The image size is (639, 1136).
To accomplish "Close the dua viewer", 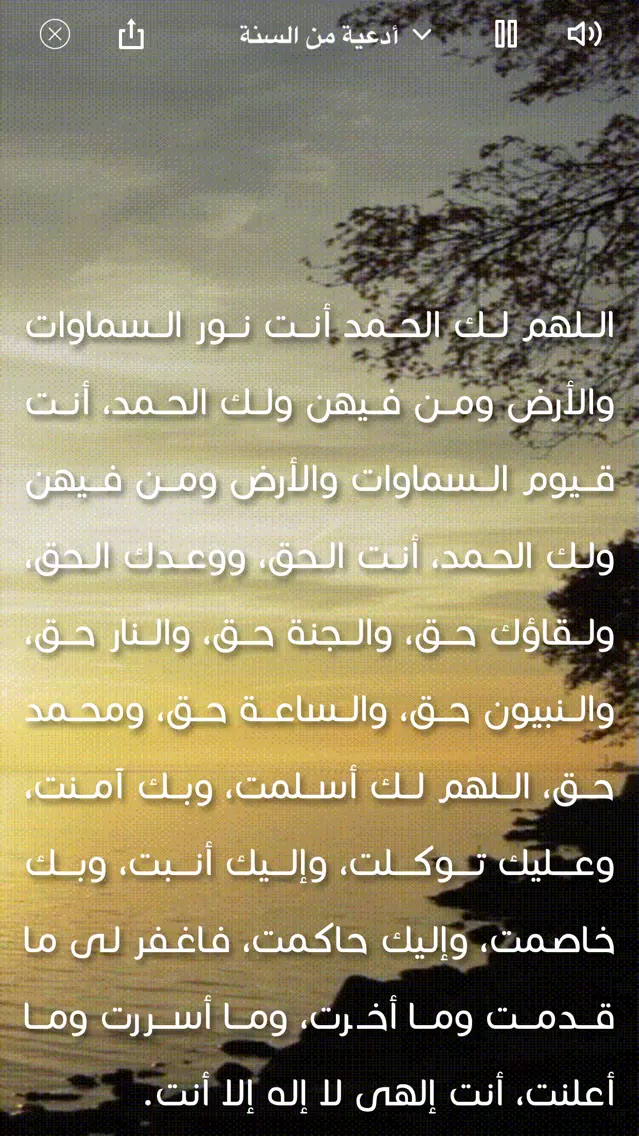I will pos(55,35).
